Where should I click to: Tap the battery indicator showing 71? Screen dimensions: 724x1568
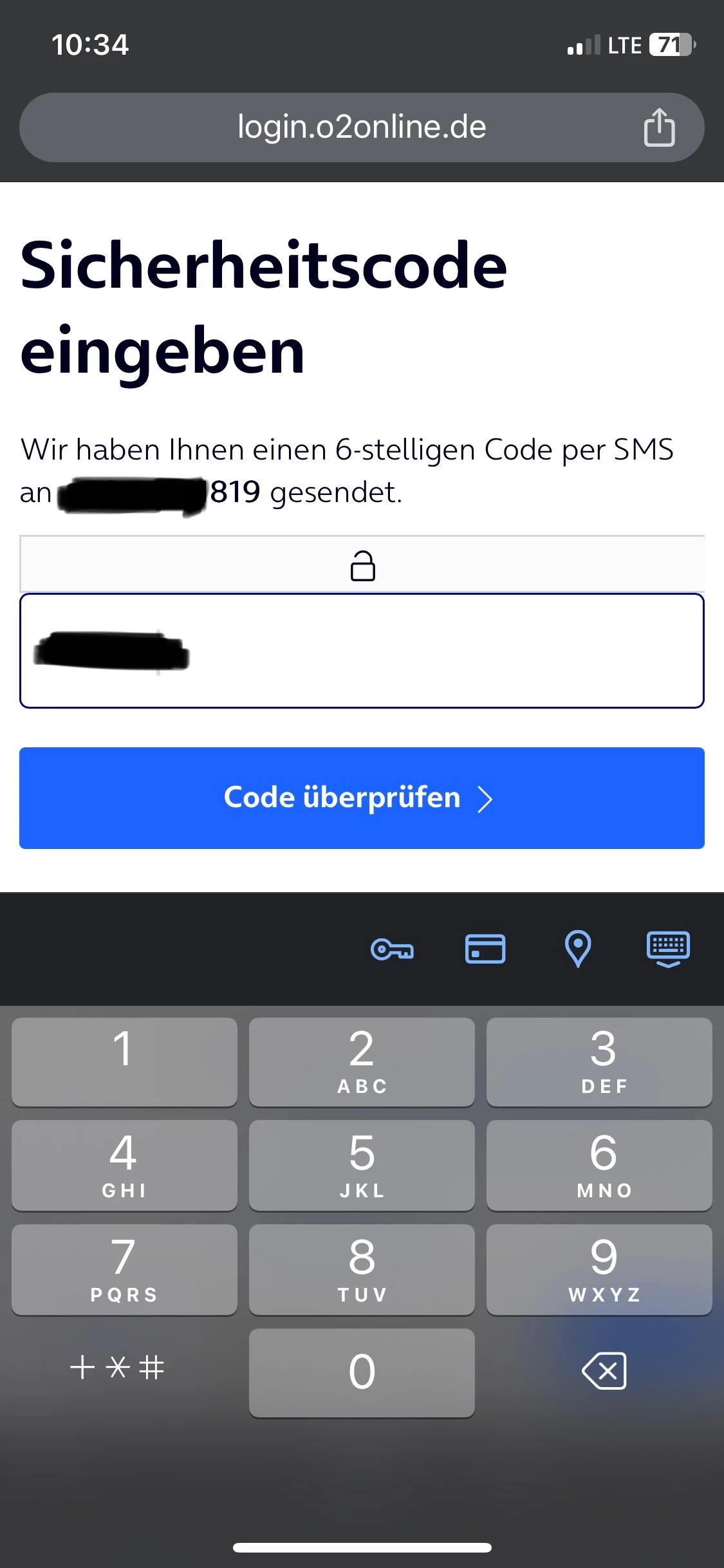tap(669, 44)
